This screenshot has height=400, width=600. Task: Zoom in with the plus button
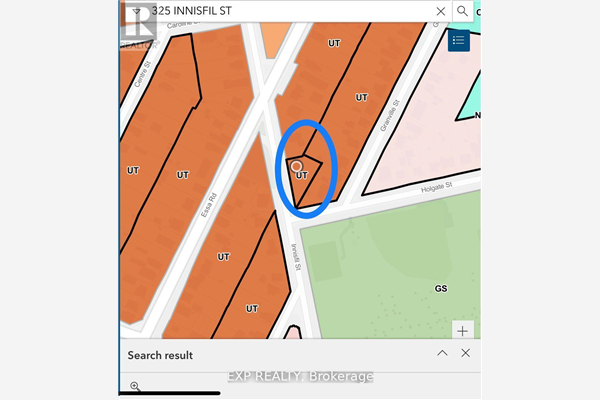click(462, 331)
